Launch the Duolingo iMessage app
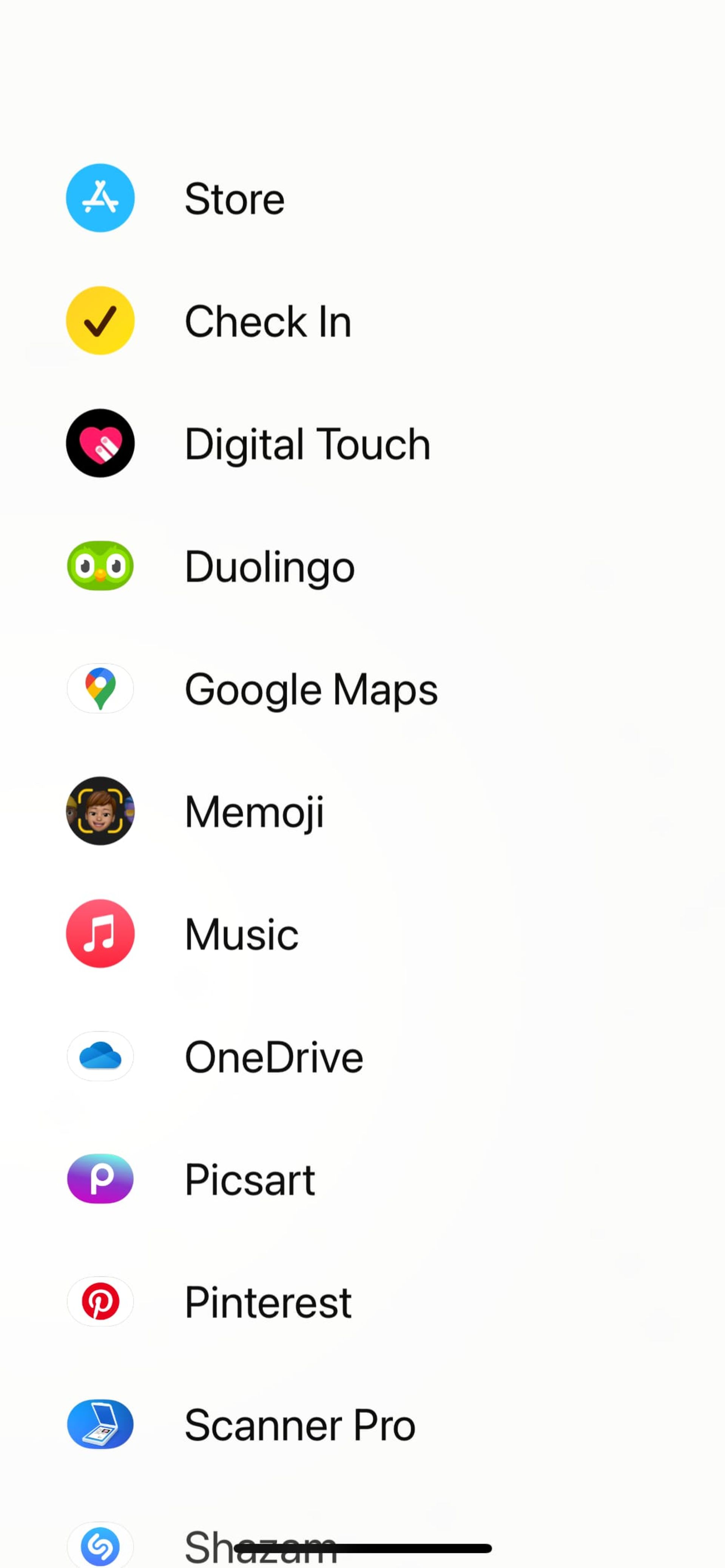 coord(269,567)
